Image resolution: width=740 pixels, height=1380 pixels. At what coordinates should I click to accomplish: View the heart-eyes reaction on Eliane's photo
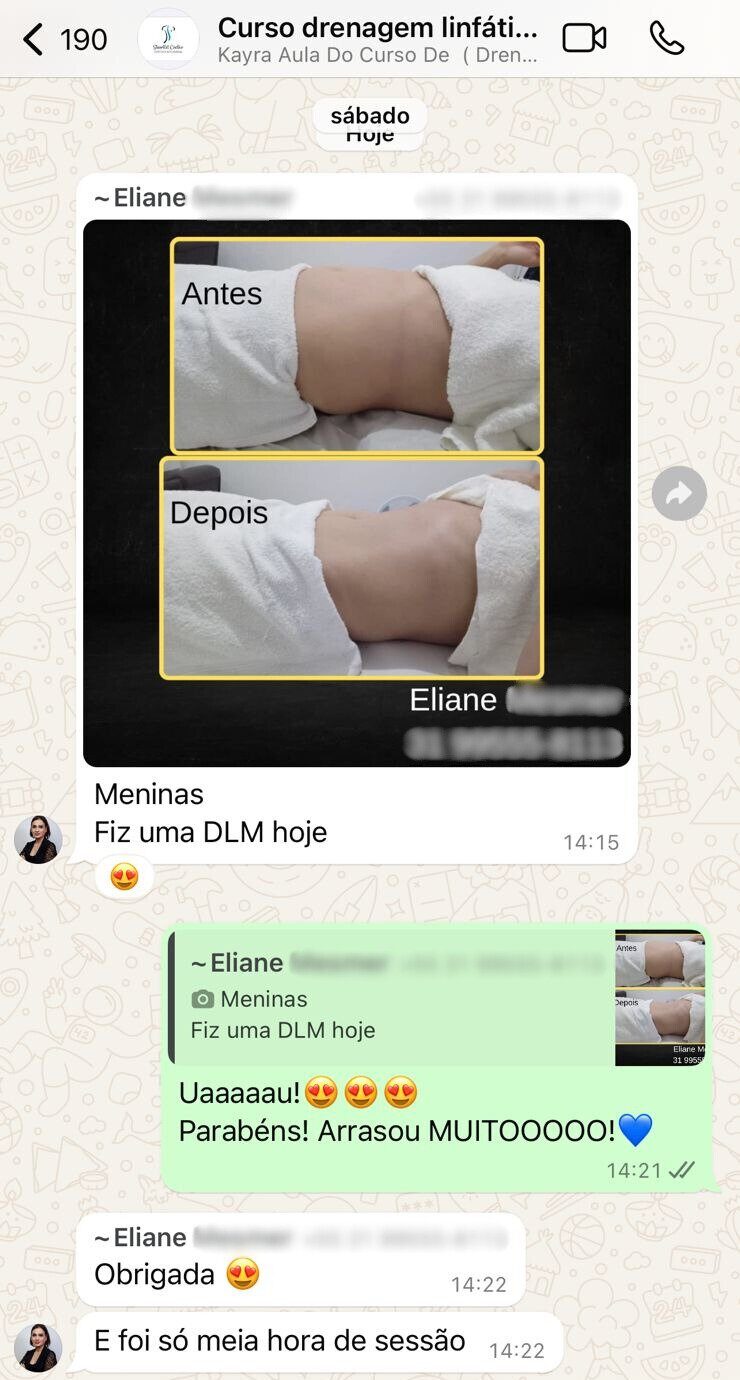point(124,877)
